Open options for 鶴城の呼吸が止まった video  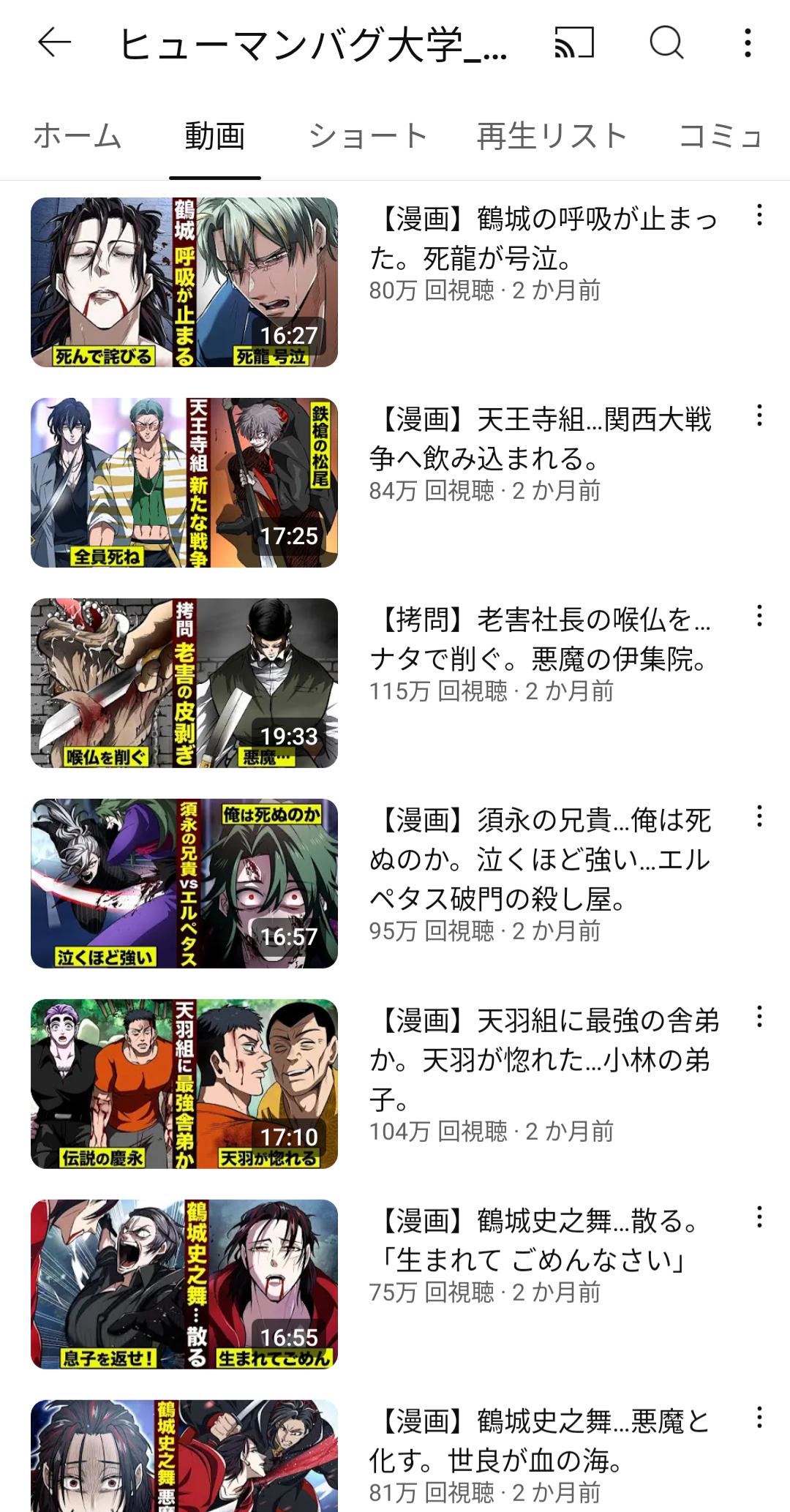tap(759, 215)
